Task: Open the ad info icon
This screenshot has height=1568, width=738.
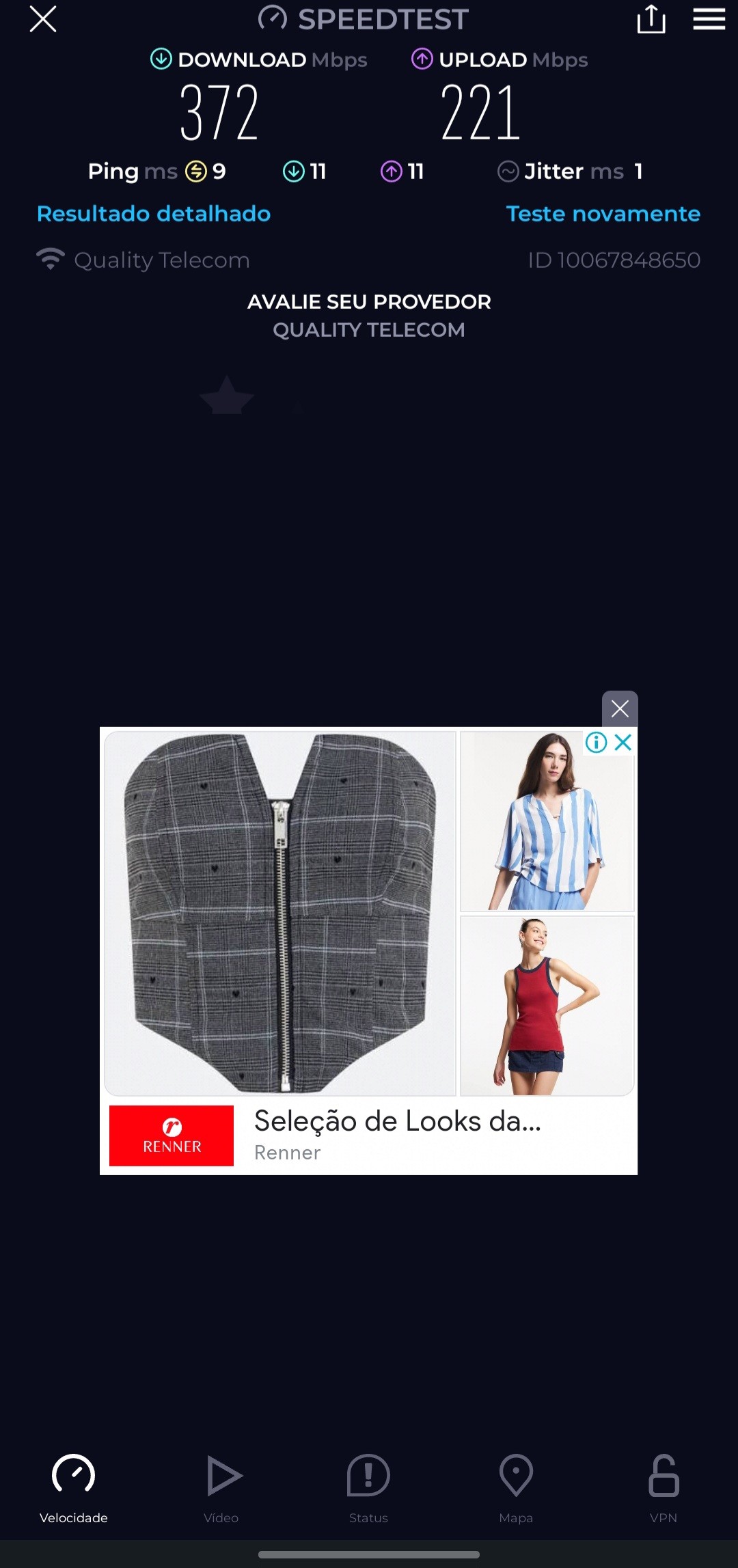Action: click(596, 742)
